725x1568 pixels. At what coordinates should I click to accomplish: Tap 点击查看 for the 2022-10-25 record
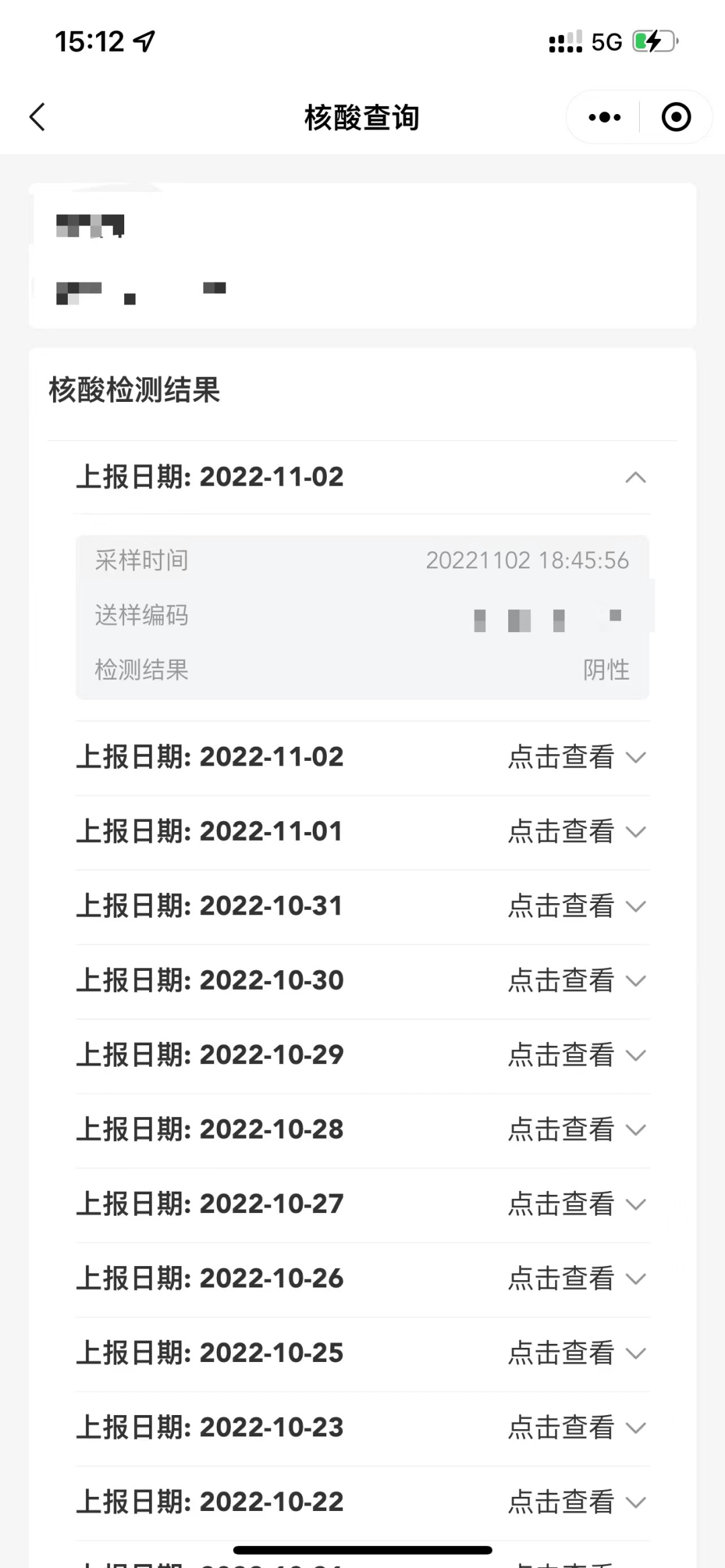[x=561, y=1353]
